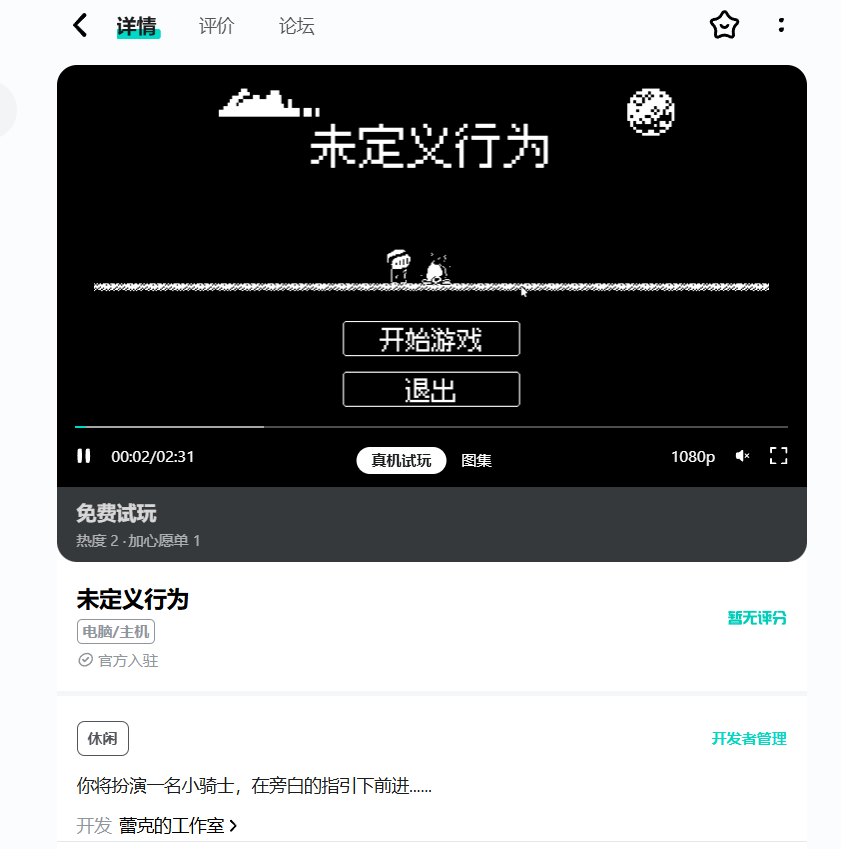The width and height of the screenshot is (841, 849).
Task: Click the 休闲 genre tag
Action: (x=102, y=738)
